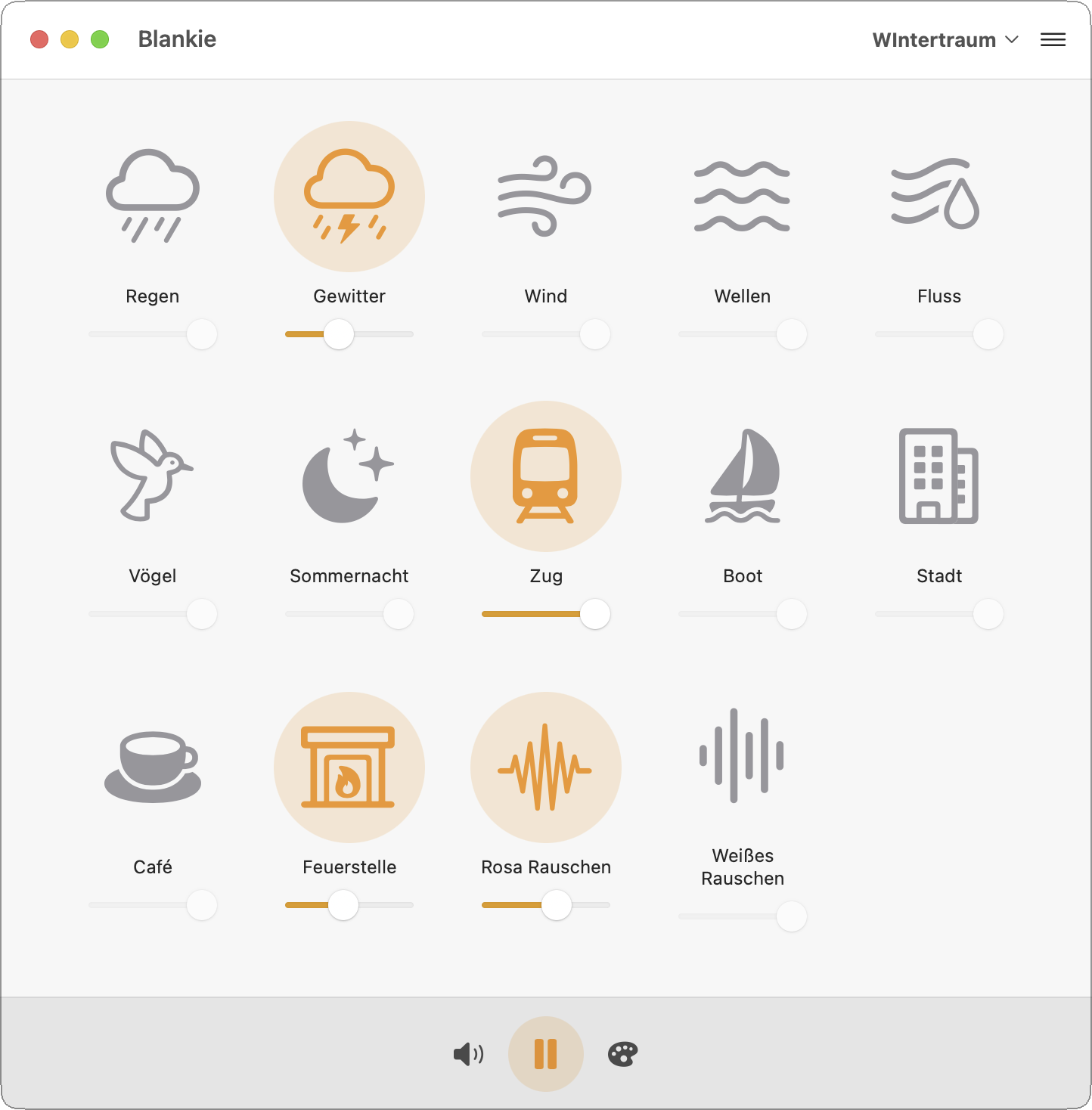Enable the Fluss sound

pos(938,197)
